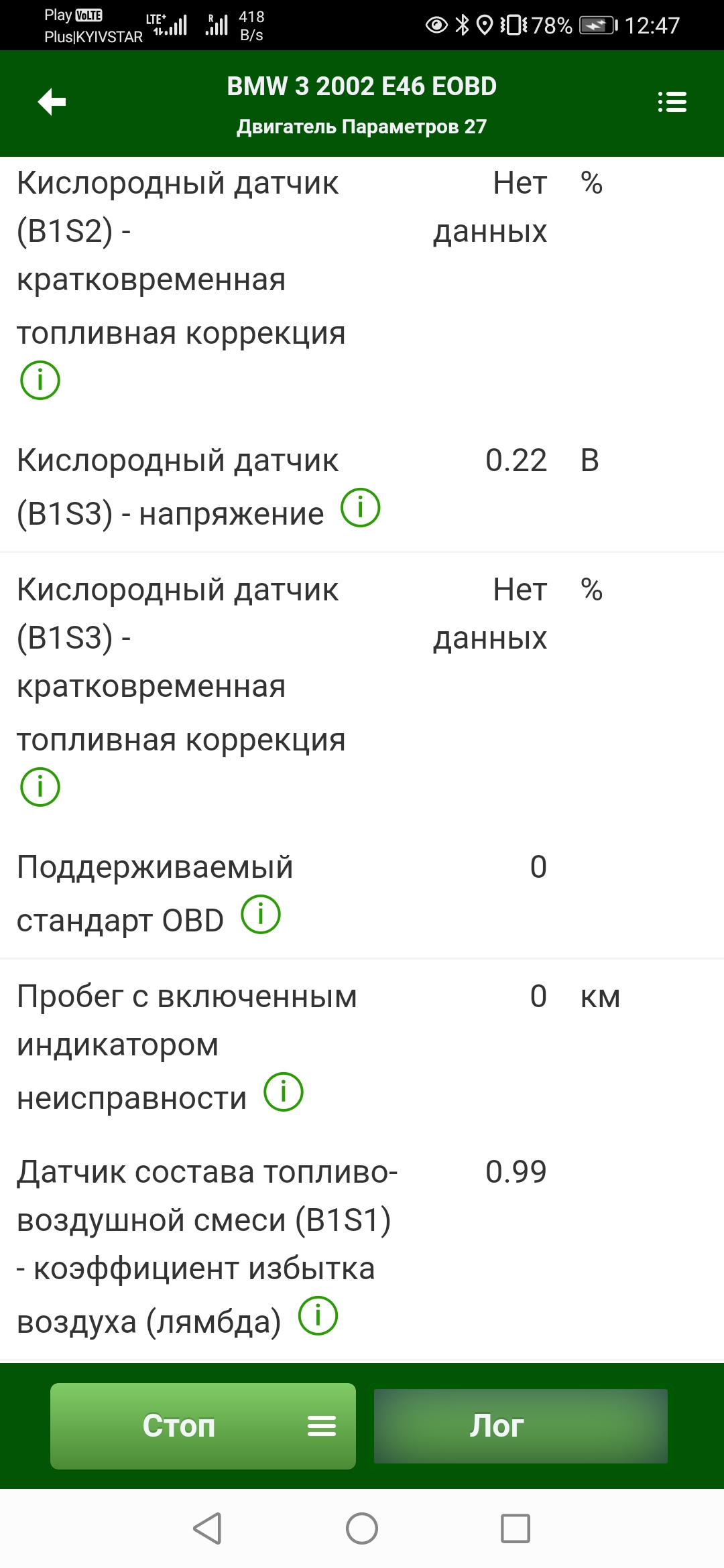Go back using the header arrow
The height and width of the screenshot is (1568, 724).
coord(52,102)
